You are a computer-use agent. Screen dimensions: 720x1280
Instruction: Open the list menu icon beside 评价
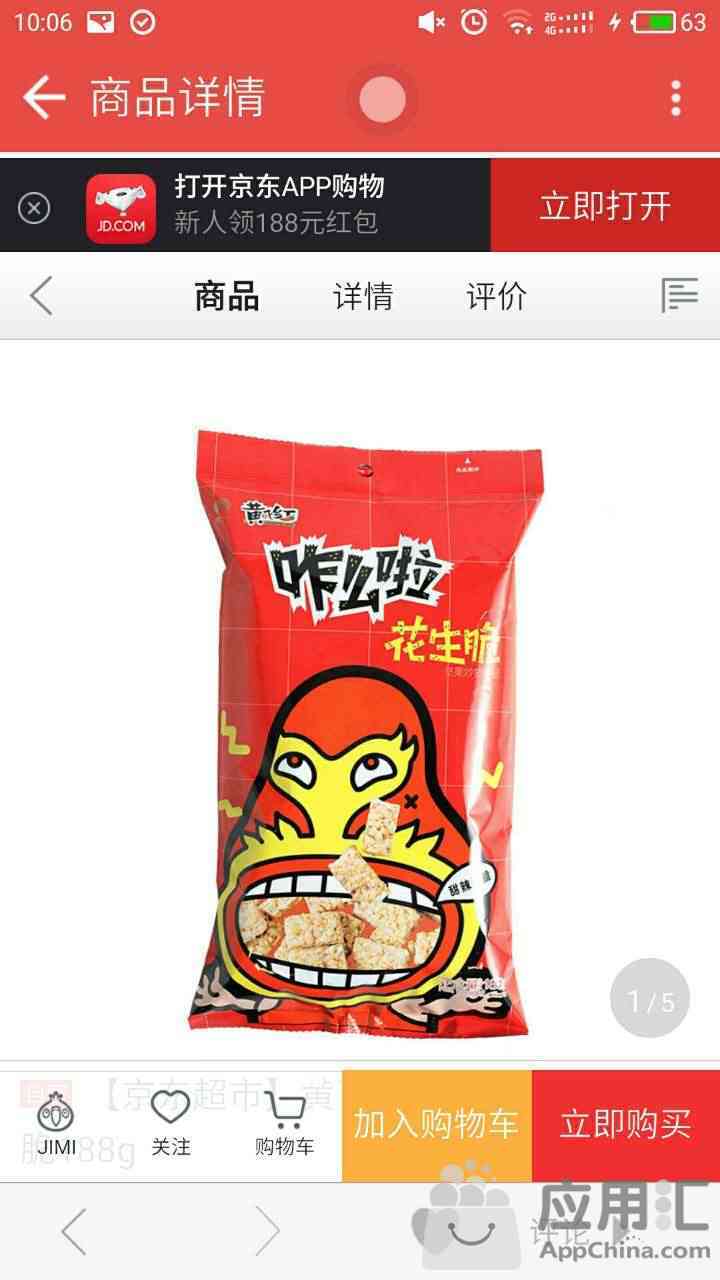(679, 296)
